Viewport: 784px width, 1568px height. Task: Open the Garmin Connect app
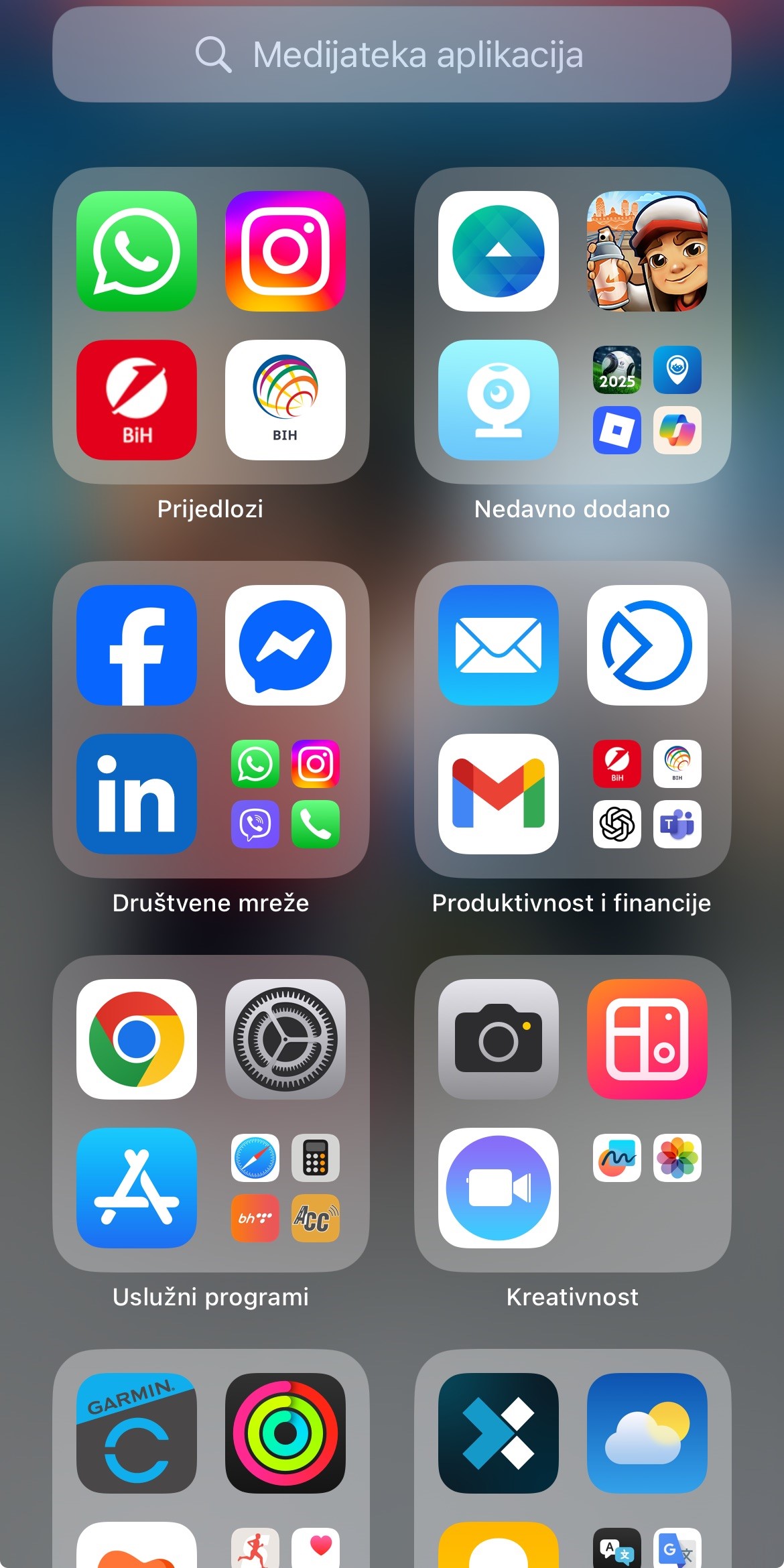pyautogui.click(x=137, y=1433)
